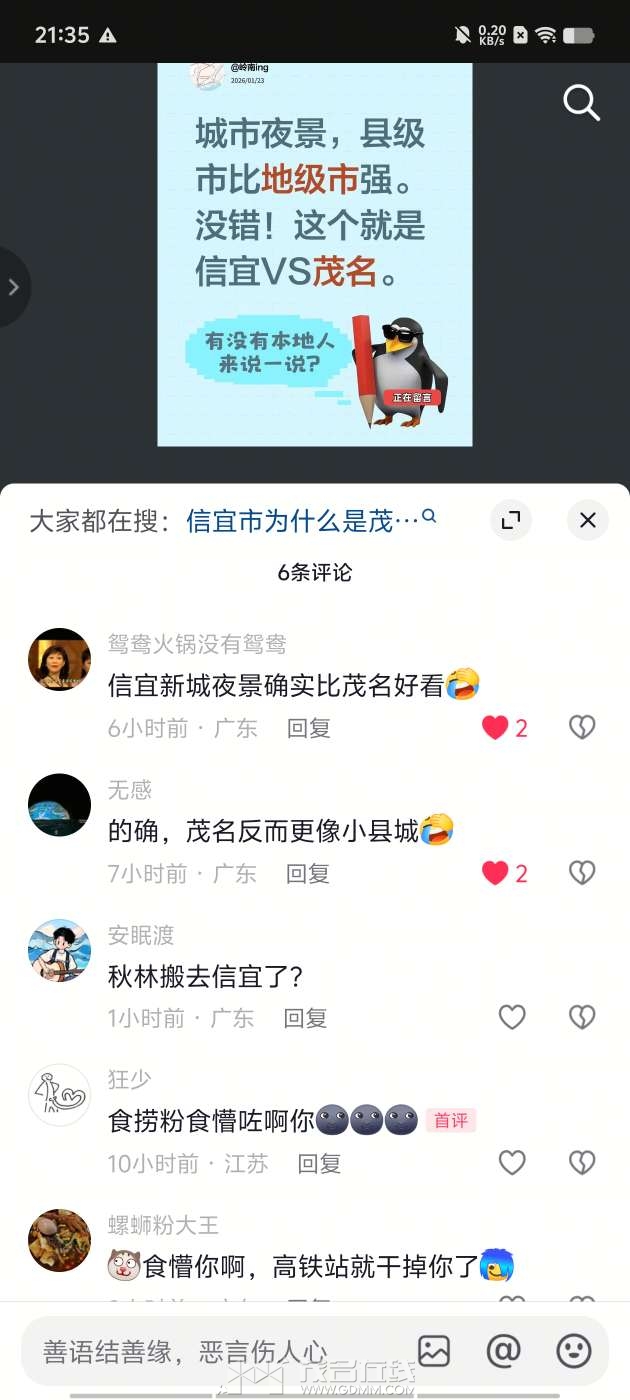Reply to 安眠渡's comment
The width and height of the screenshot is (630, 1400).
pos(305,1018)
